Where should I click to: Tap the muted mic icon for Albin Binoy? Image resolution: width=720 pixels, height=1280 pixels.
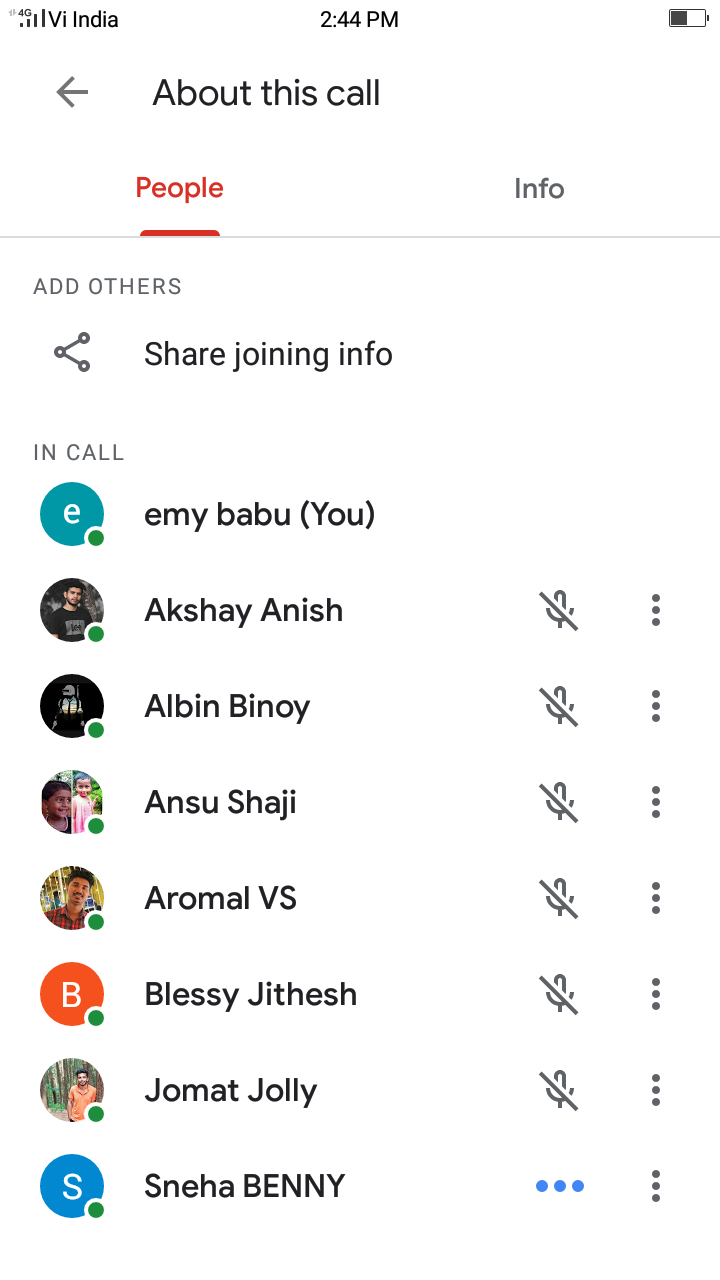[x=560, y=706]
